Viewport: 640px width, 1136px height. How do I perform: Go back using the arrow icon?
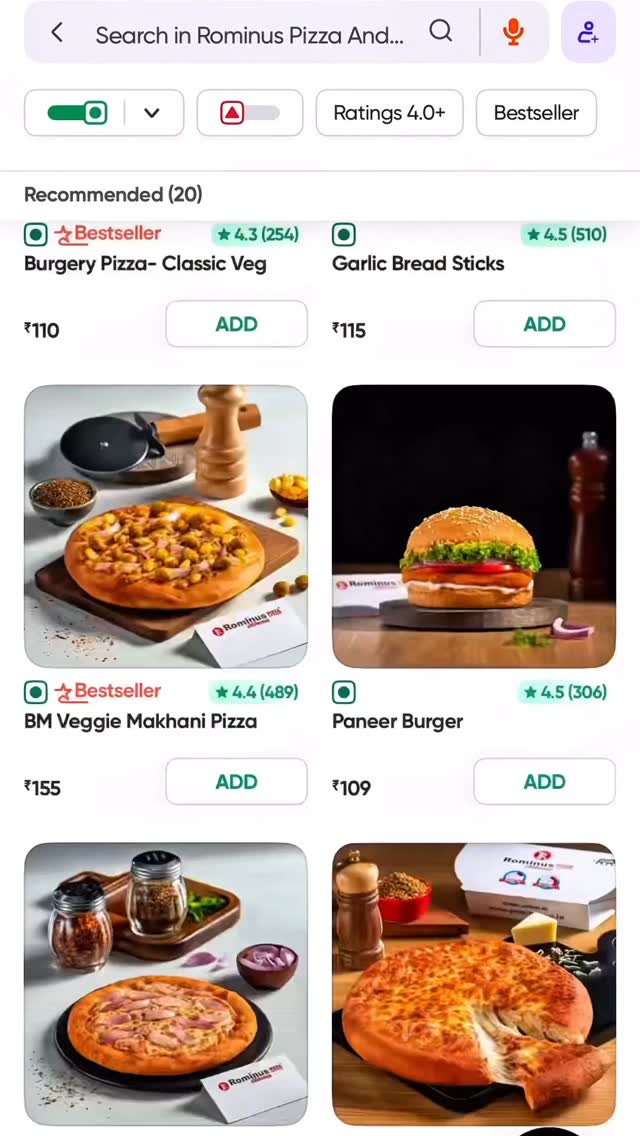pyautogui.click(x=57, y=33)
